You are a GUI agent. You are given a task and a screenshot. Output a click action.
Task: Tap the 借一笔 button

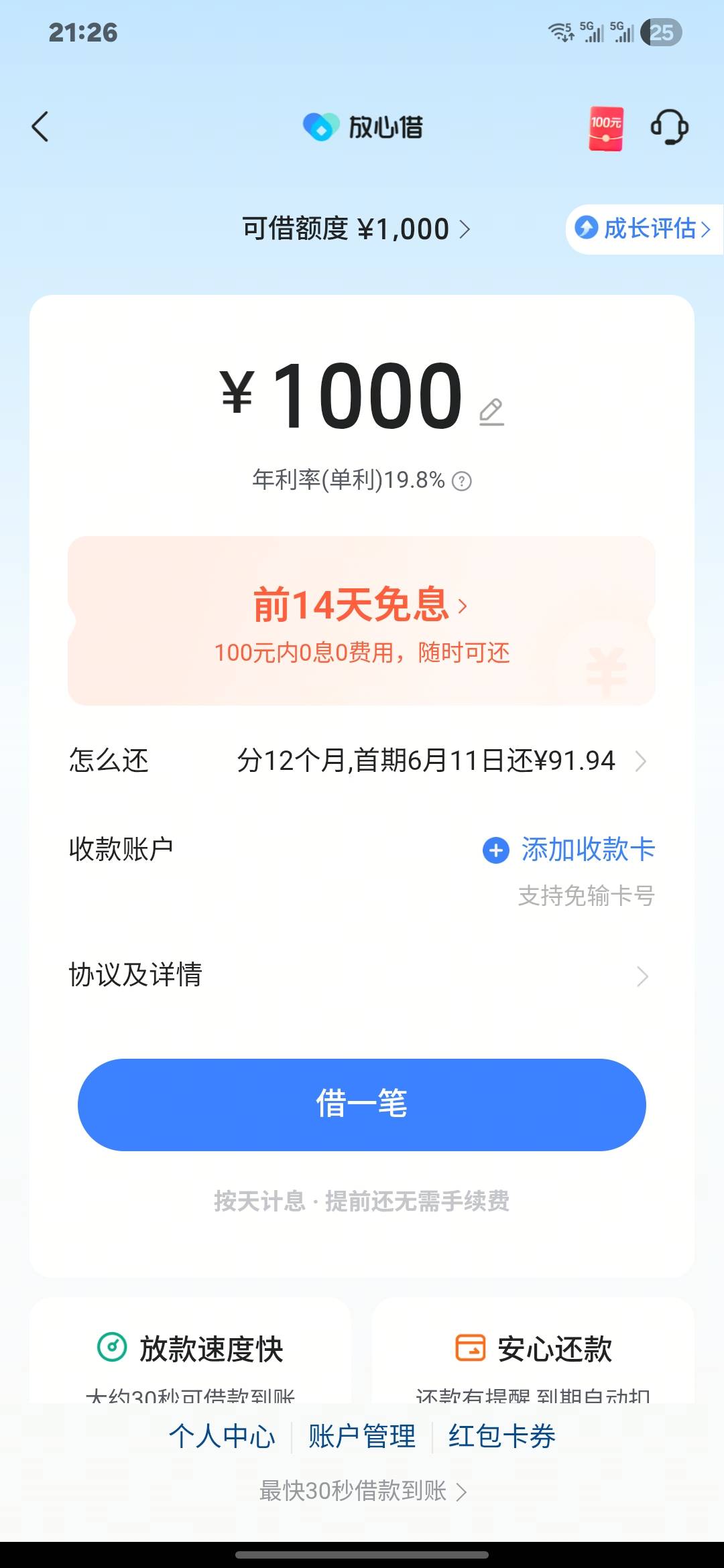362,1104
